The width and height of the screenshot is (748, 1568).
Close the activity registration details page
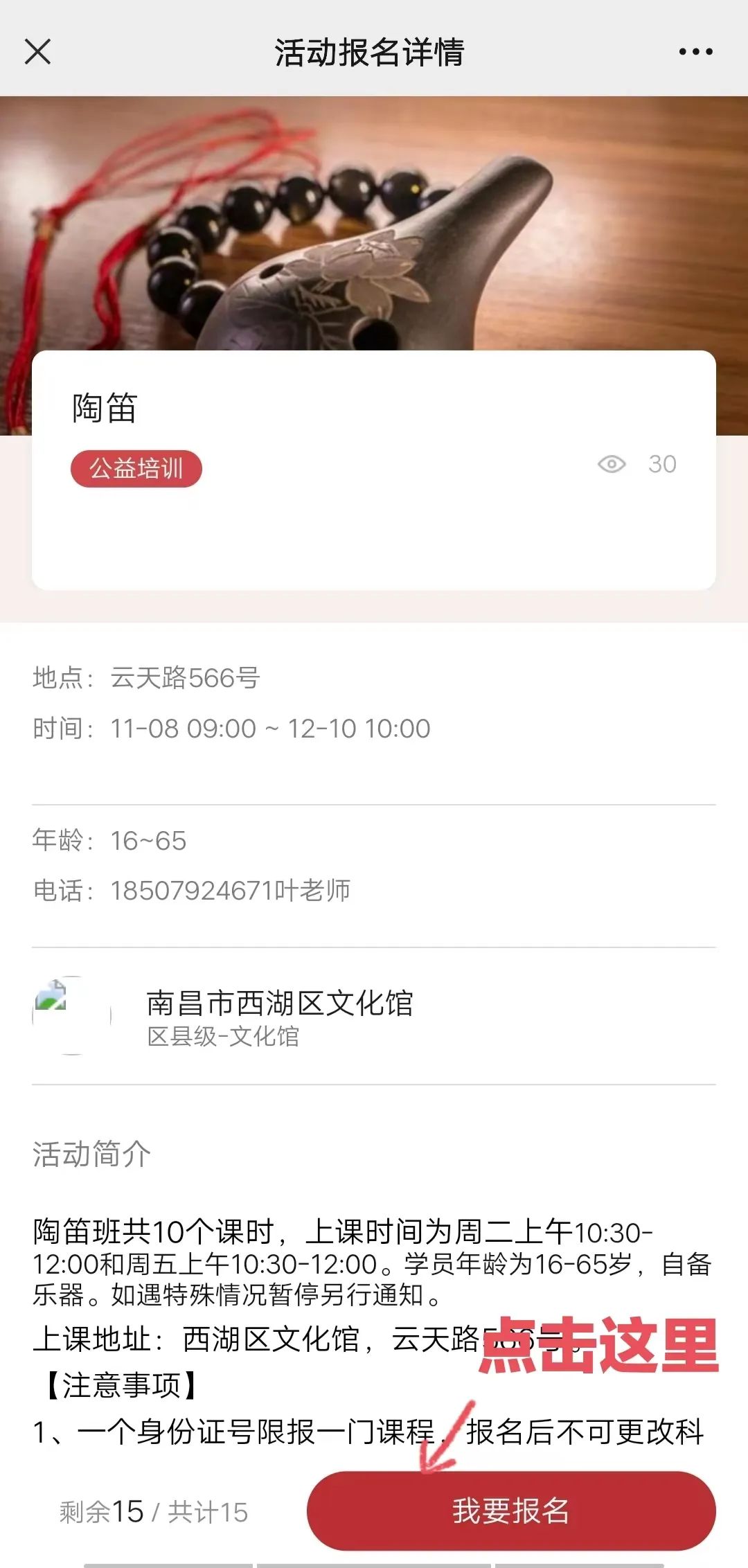click(x=37, y=52)
